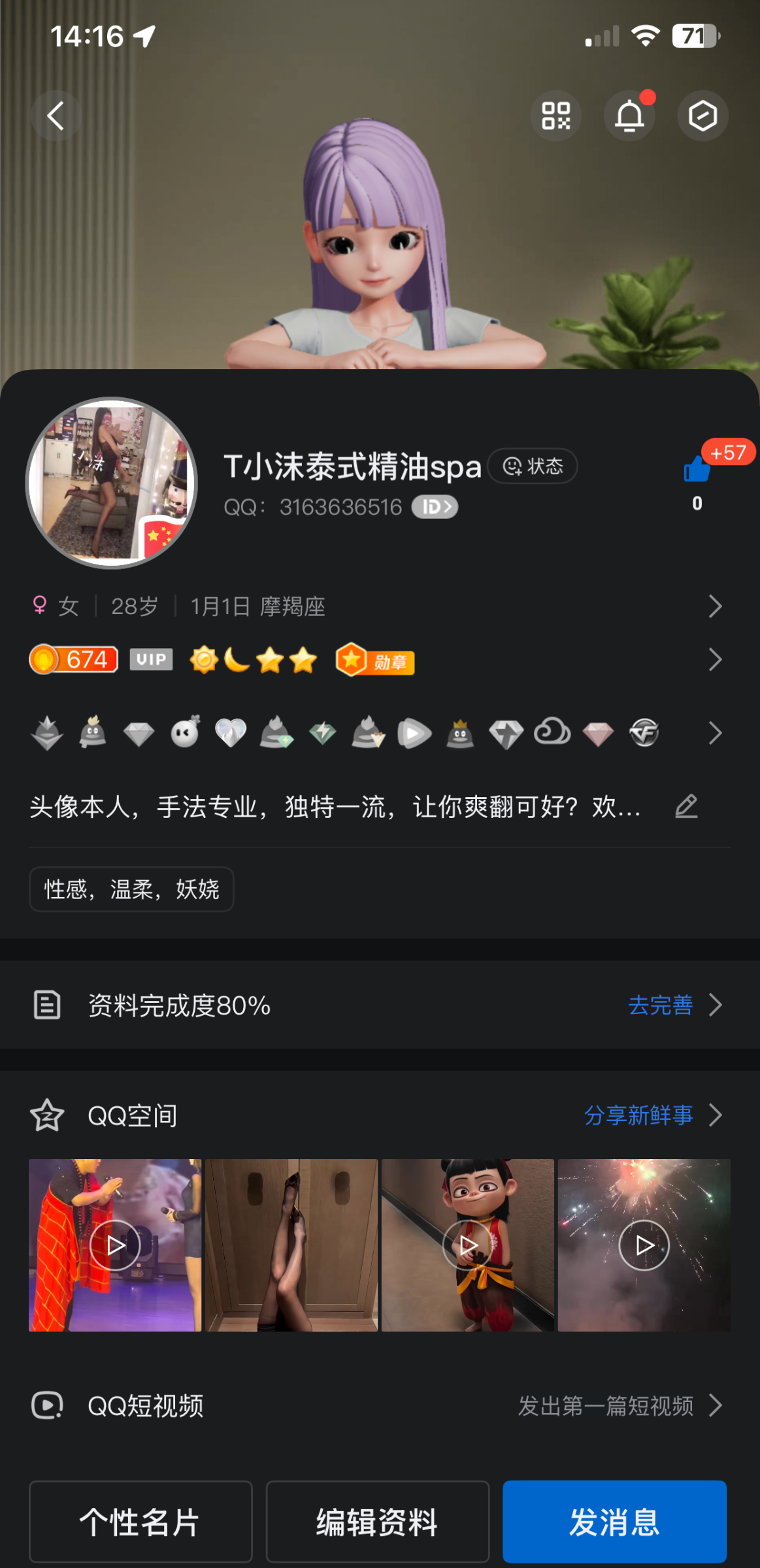
Task: Go back using the top-left arrow
Action: point(56,116)
